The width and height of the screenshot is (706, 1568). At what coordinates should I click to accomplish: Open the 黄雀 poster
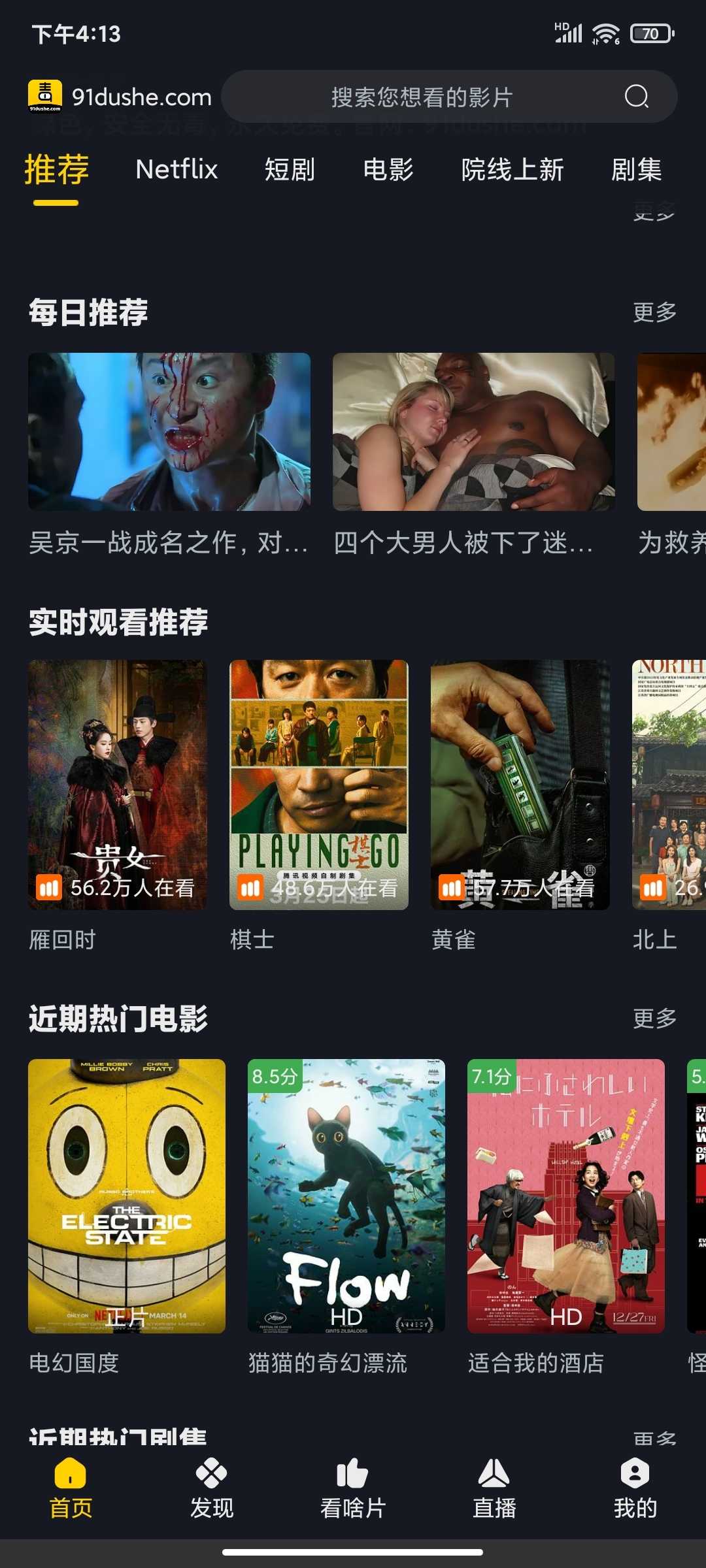click(x=520, y=784)
